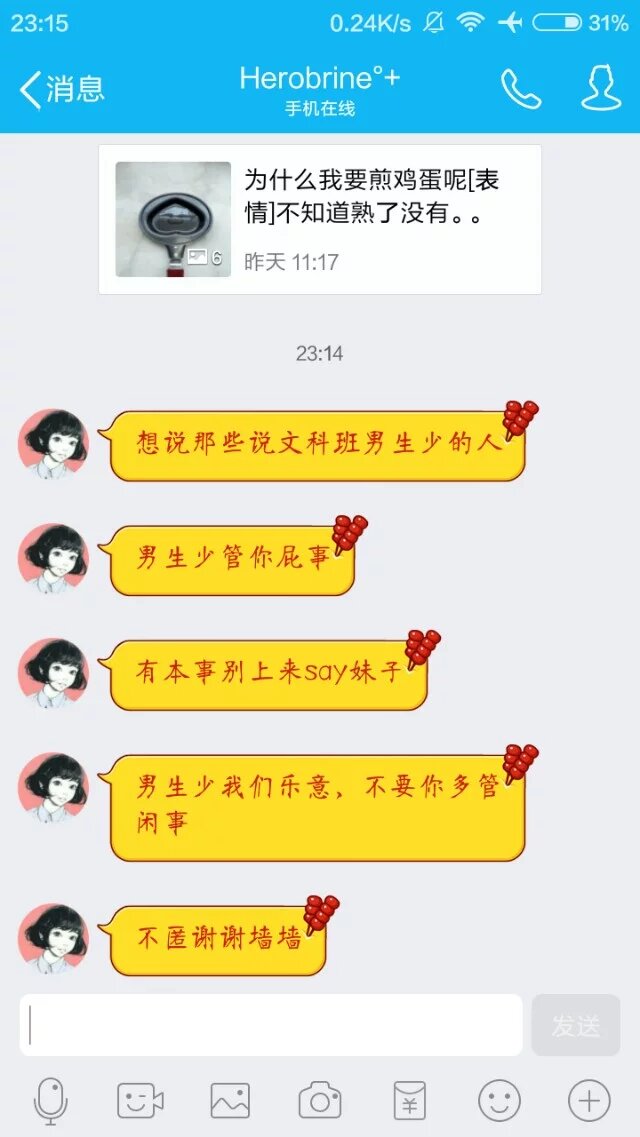Image resolution: width=640 pixels, height=1137 pixels.
Task: Start a voice call with Herobrine
Action: [x=521, y=90]
